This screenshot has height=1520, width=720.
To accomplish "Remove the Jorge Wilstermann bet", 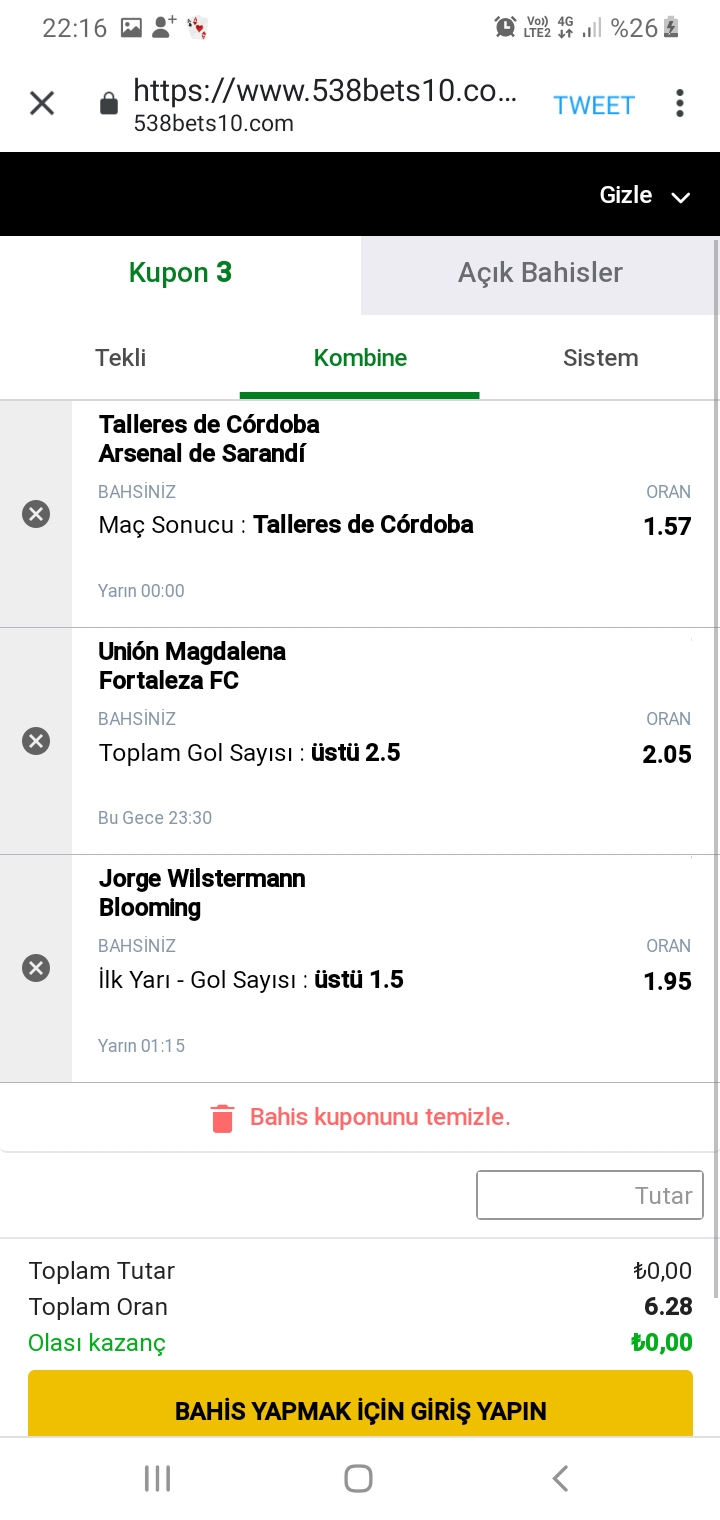I will (x=36, y=968).
